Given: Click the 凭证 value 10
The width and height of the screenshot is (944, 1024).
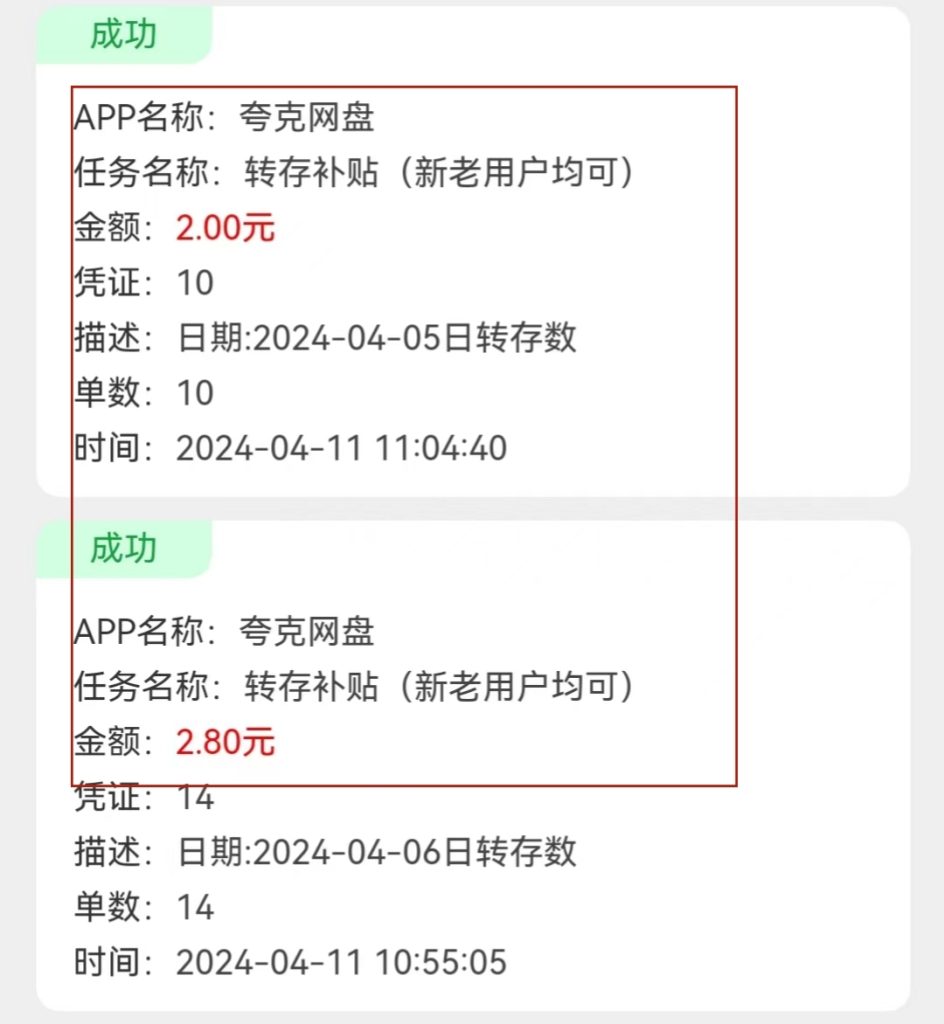Looking at the screenshot, I should tap(196, 283).
